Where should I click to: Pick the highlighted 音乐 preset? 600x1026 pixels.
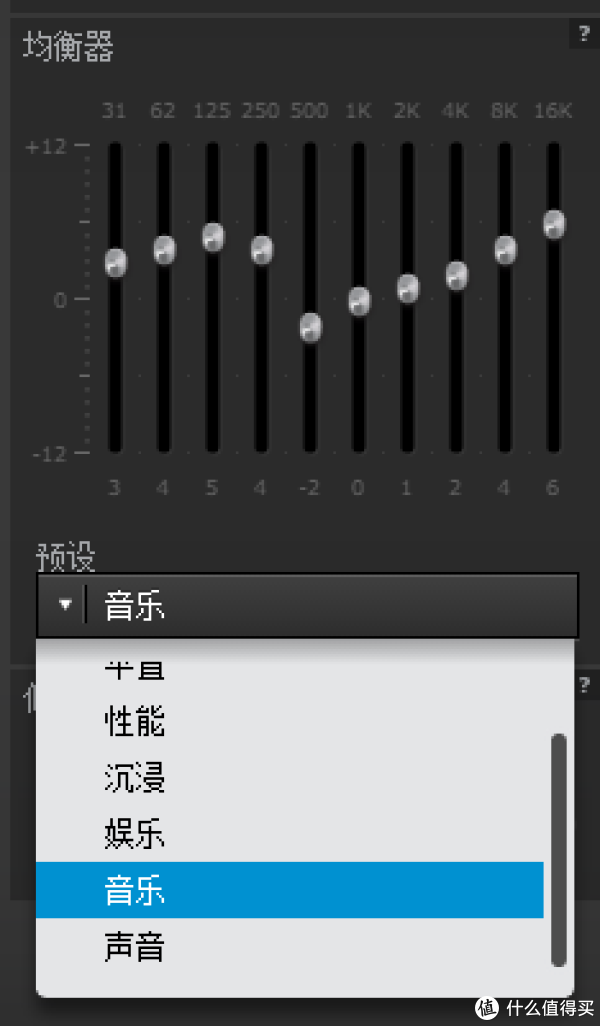(x=290, y=890)
